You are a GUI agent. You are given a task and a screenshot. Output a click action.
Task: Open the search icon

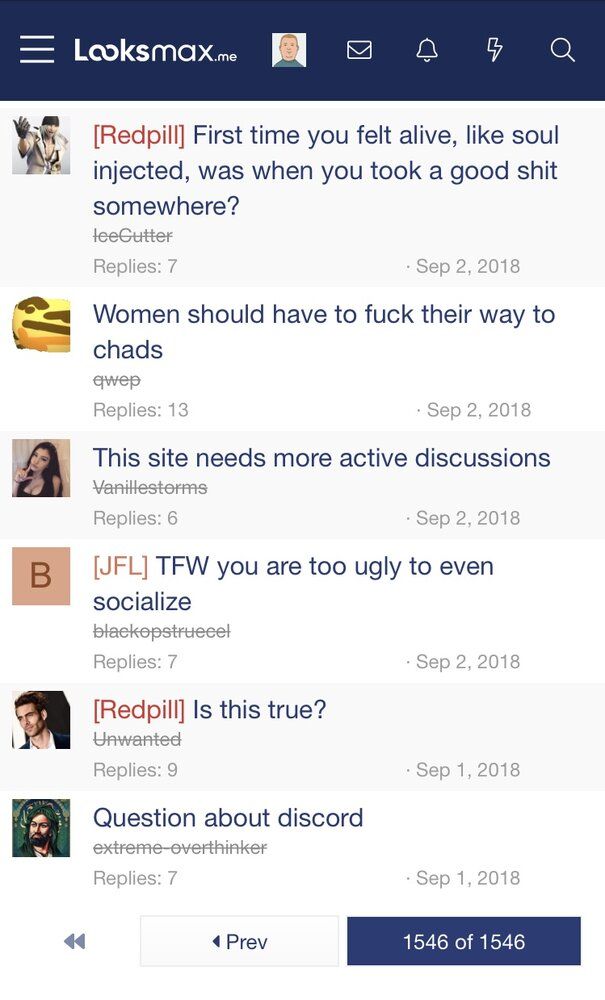point(563,50)
